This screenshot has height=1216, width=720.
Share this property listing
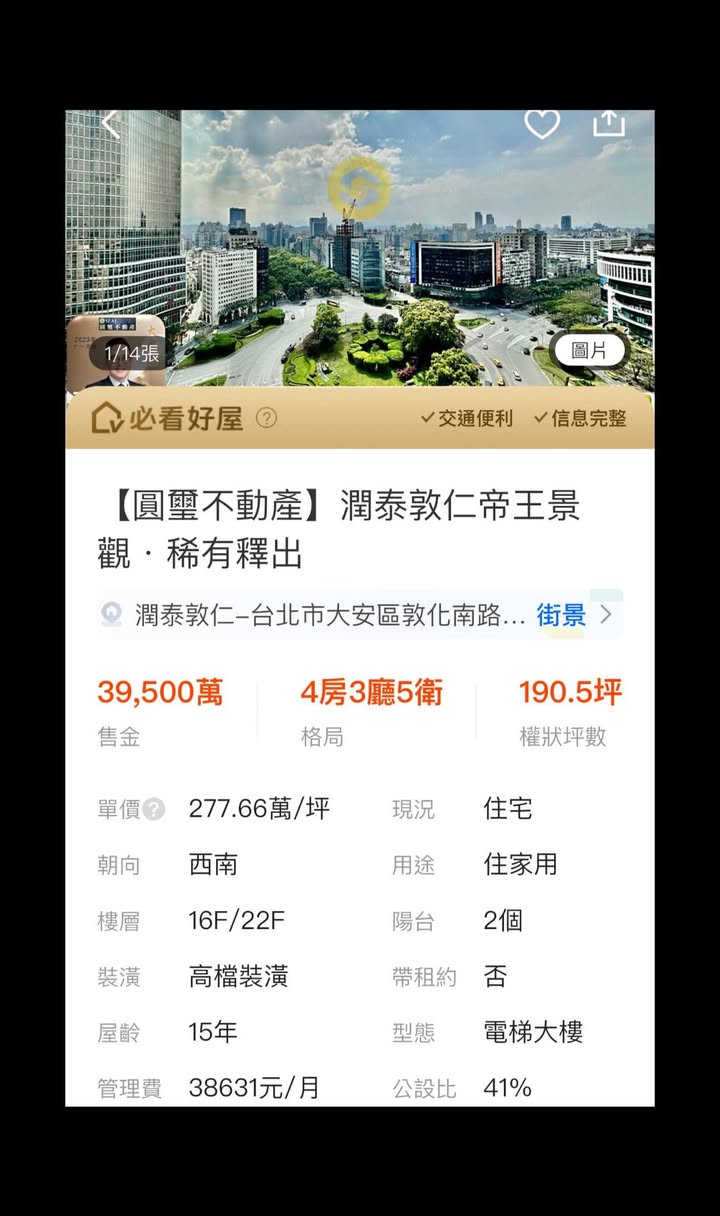point(609,123)
